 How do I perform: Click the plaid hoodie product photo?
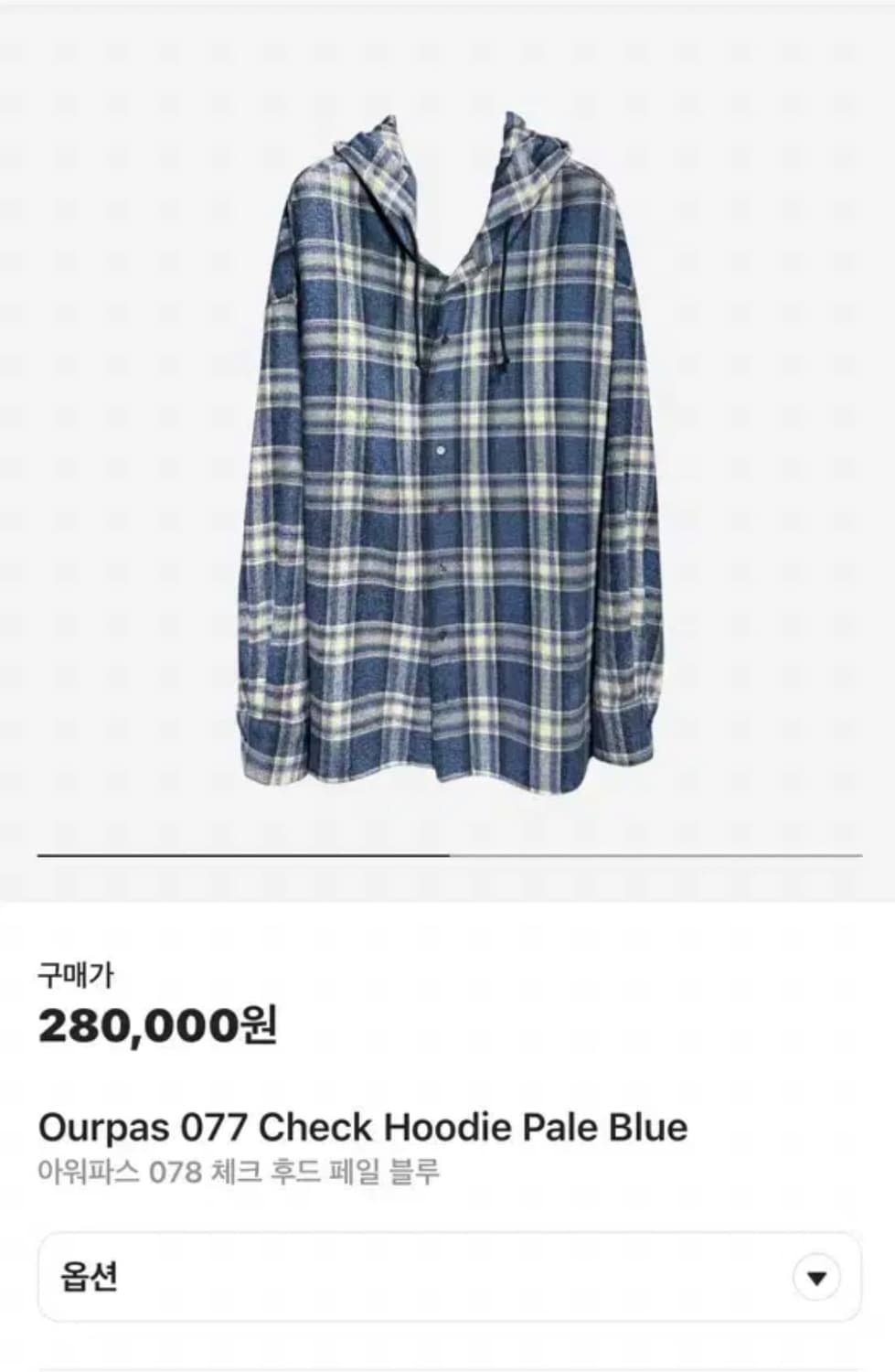point(447,457)
